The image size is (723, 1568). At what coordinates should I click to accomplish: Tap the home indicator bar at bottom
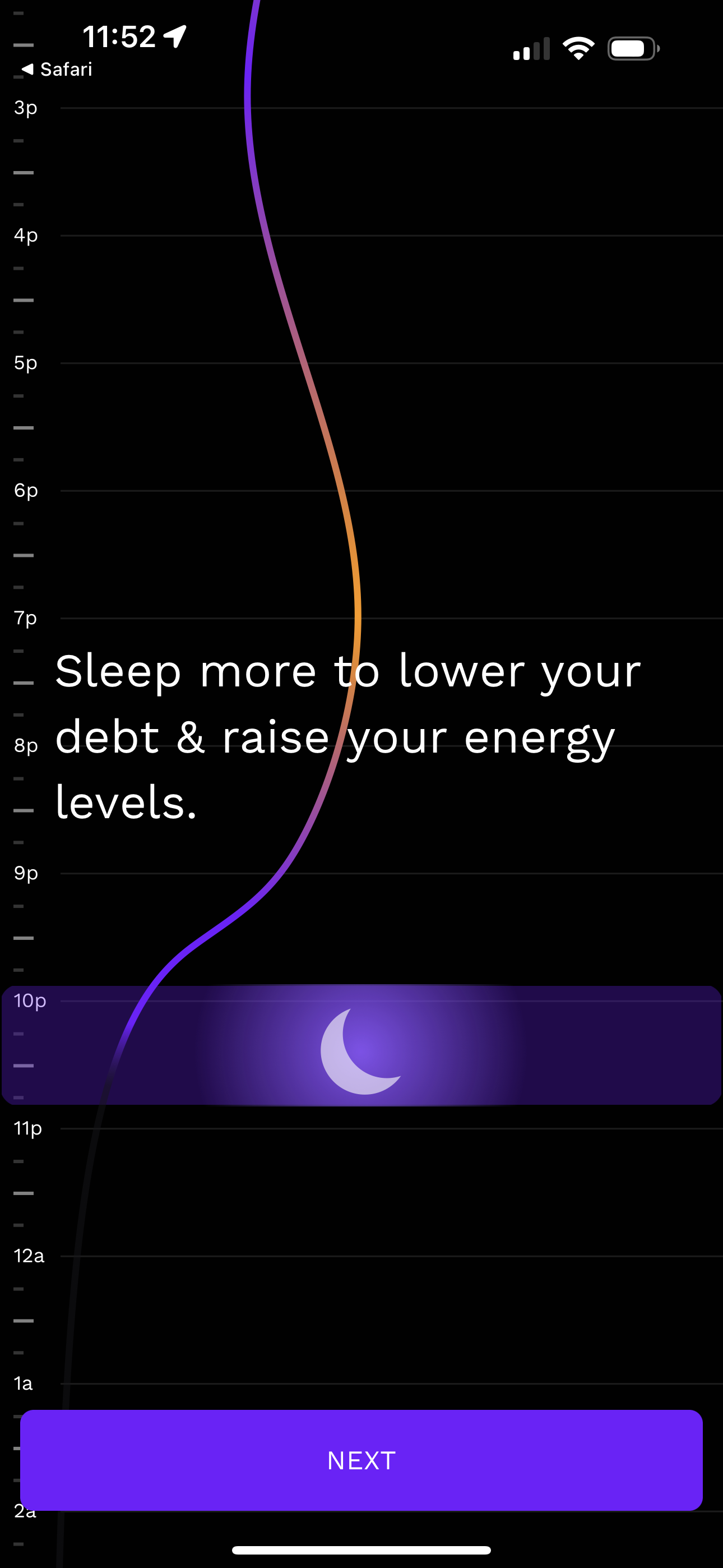click(x=361, y=1548)
